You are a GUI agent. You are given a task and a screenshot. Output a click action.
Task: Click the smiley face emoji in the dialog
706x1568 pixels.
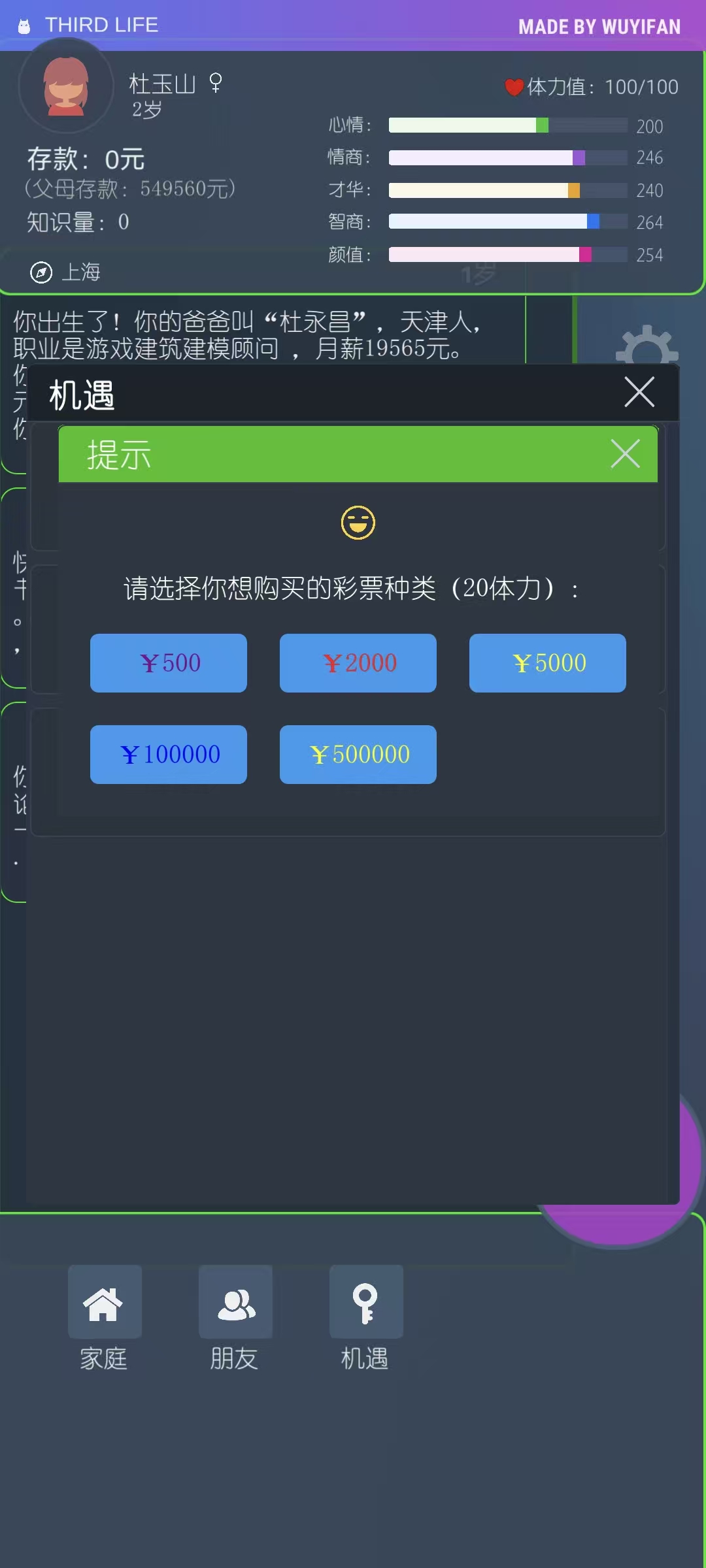tap(359, 523)
